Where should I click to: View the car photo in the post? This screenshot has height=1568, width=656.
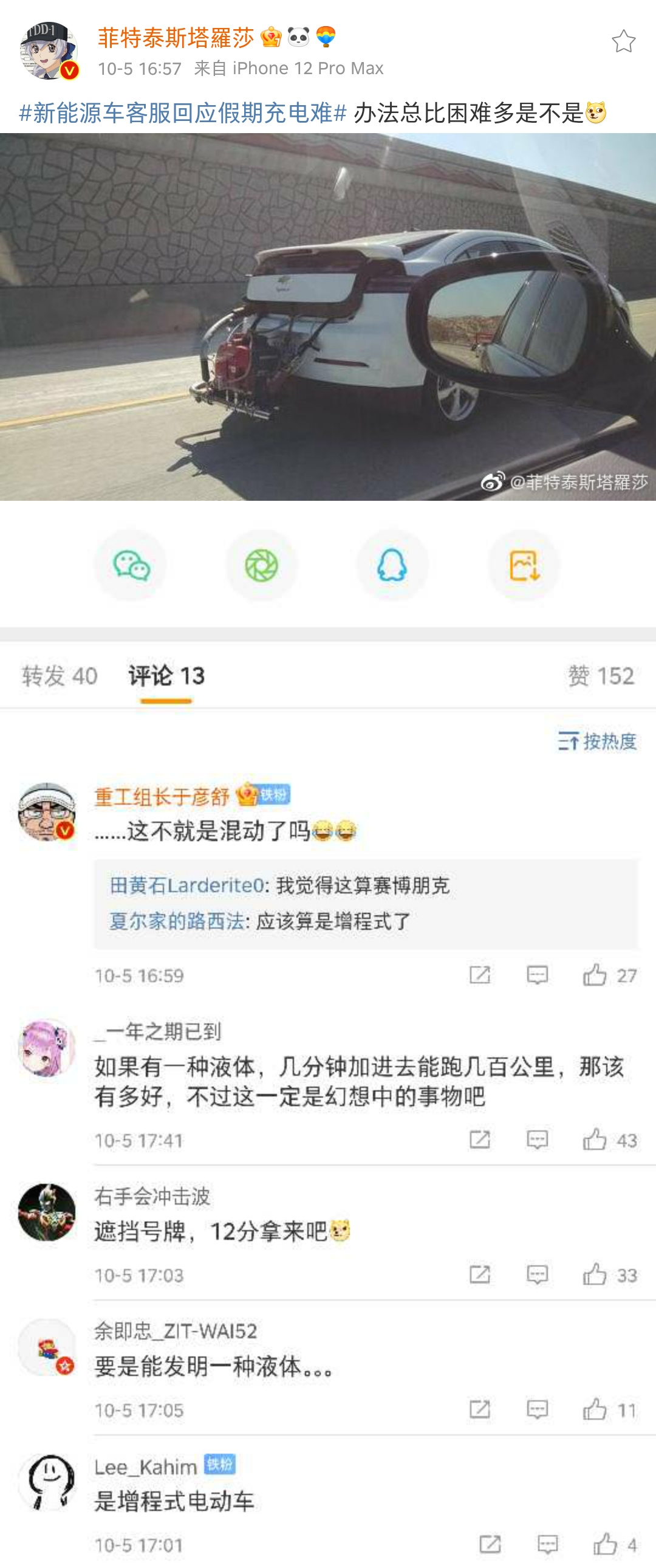coord(328,317)
